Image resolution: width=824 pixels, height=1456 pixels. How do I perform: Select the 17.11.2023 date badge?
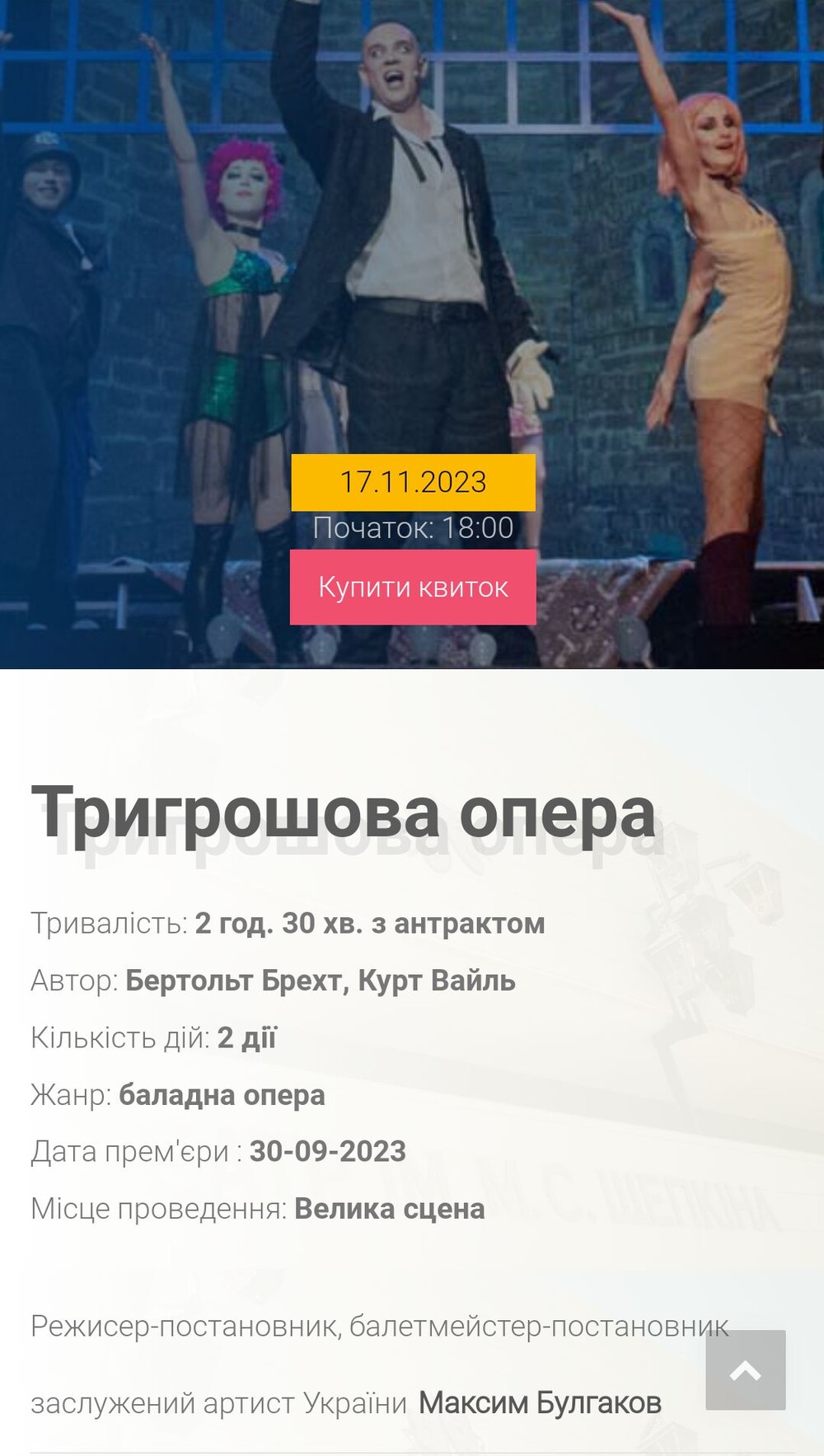point(413,482)
